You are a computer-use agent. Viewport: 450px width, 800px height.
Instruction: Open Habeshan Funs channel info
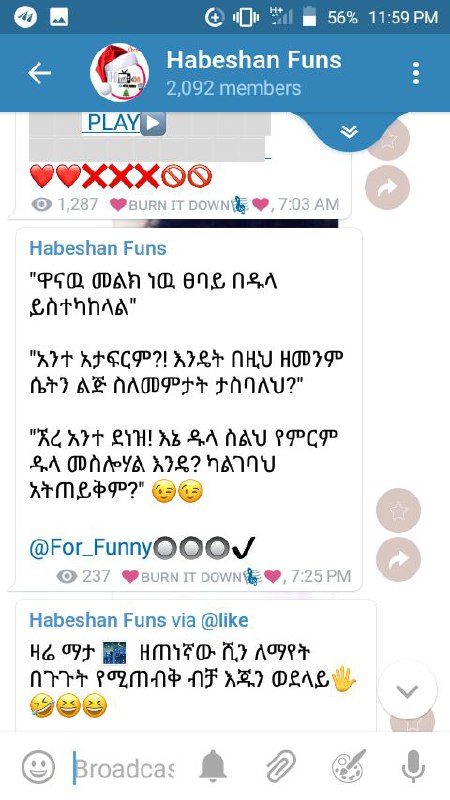pos(254,73)
